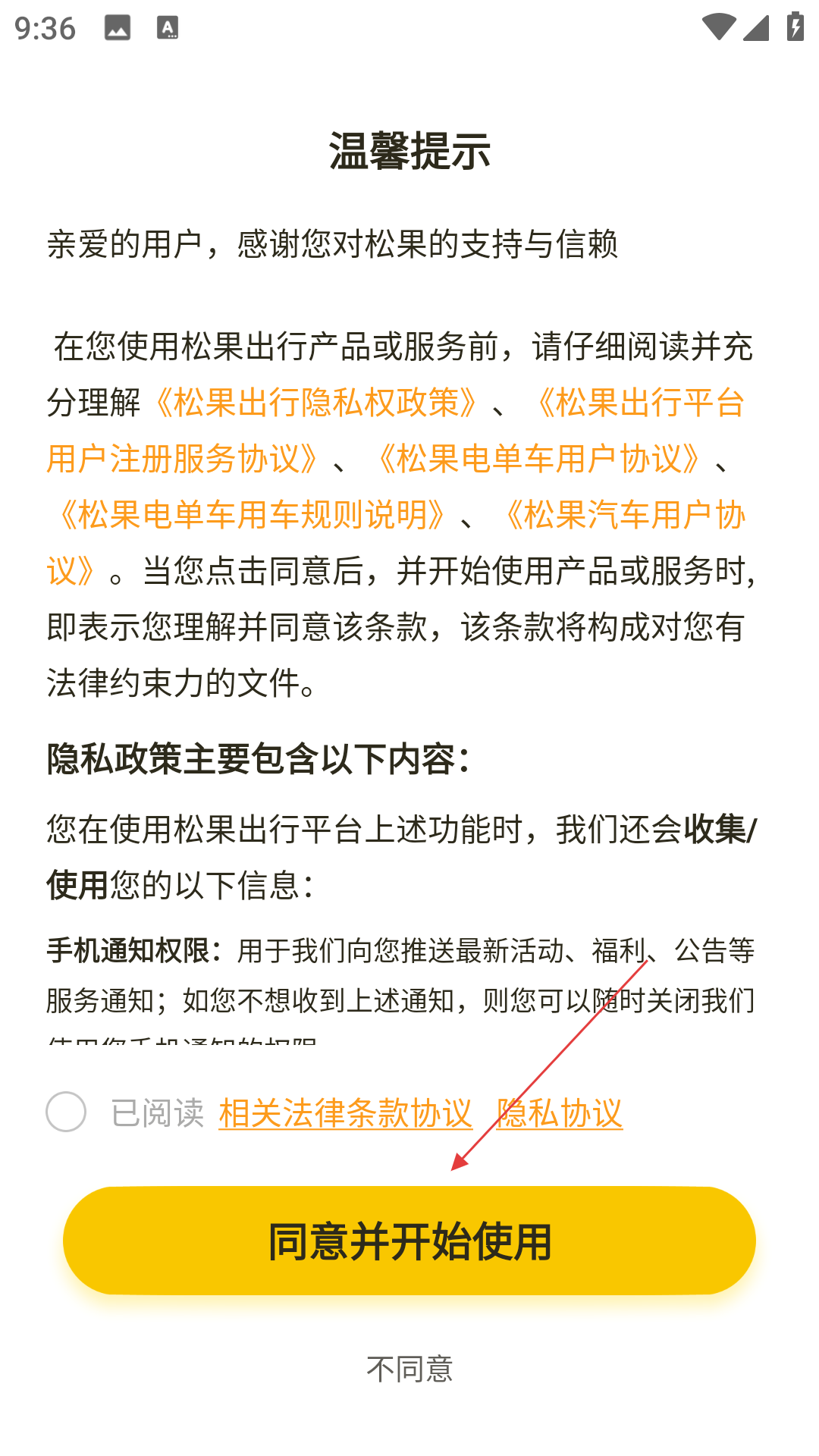Tap 同意并开始使用 button
819x1456 pixels.
pos(409,1241)
